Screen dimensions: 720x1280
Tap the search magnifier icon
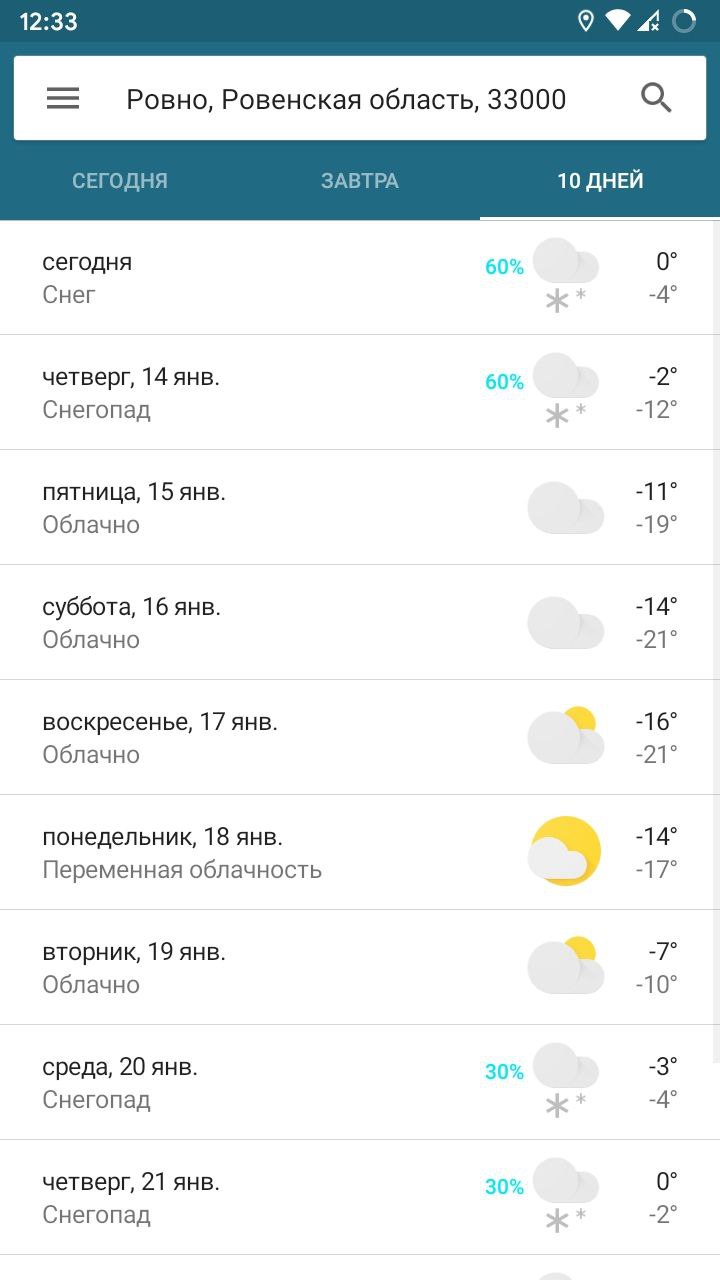[656, 98]
